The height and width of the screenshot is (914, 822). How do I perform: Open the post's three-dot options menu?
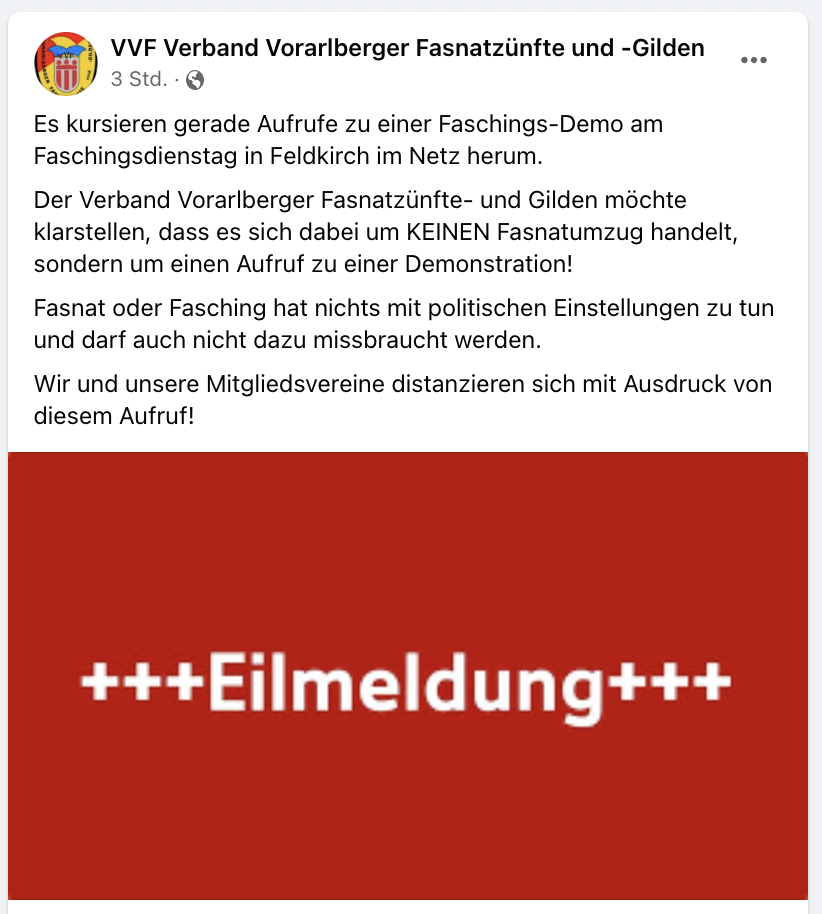753,61
